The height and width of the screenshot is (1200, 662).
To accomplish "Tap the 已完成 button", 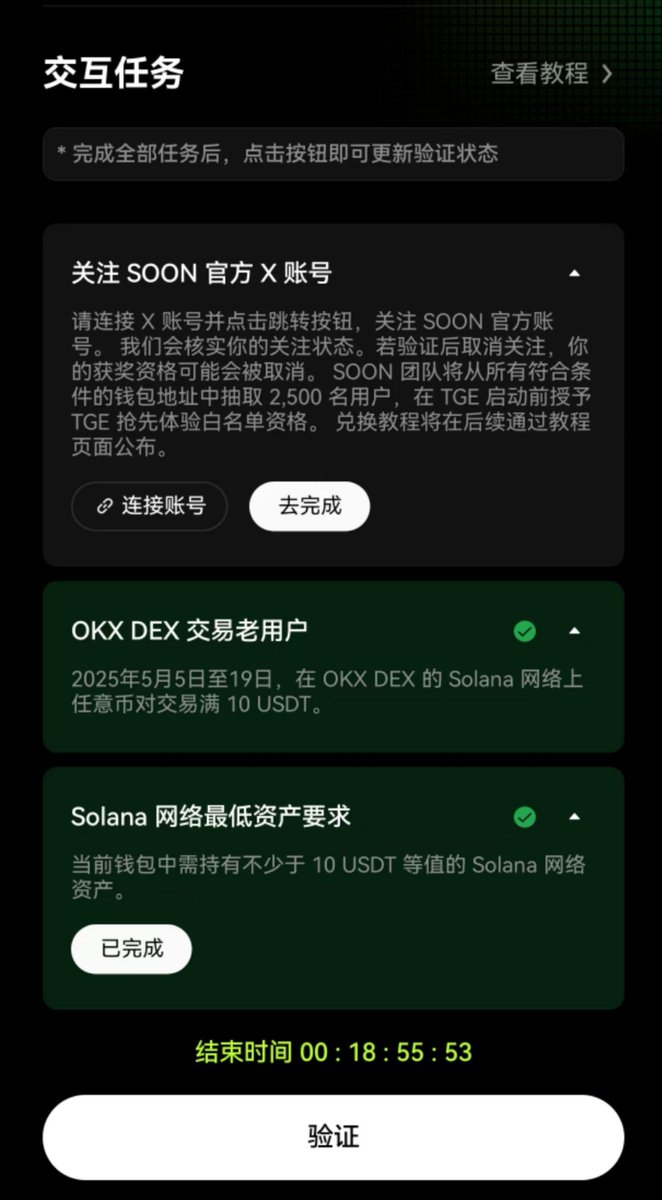I will coord(131,949).
